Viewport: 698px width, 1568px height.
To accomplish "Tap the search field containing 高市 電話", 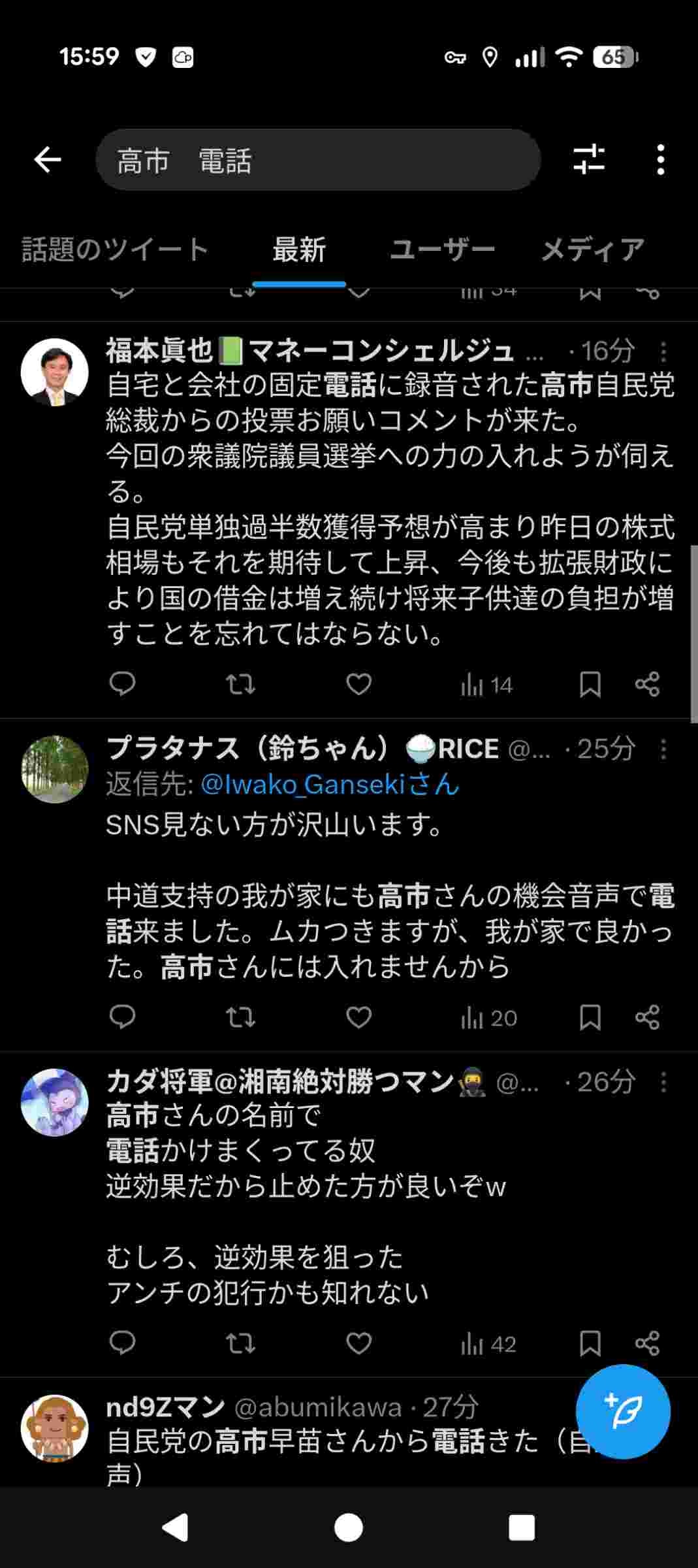I will coord(318,160).
